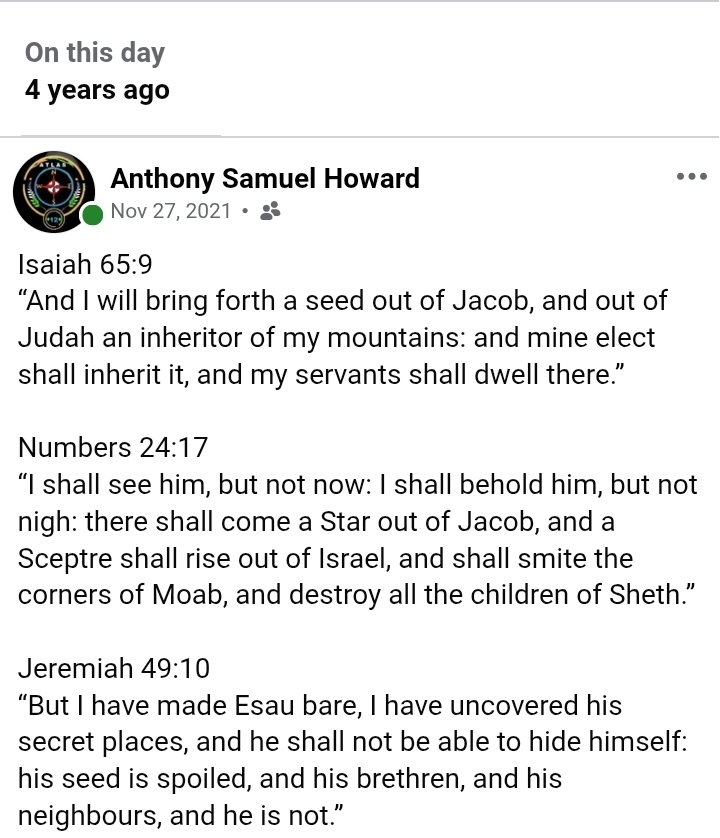This screenshot has height=838, width=720.
Task: Open Anthony Samuel Howard's profile picture
Action: point(54,193)
